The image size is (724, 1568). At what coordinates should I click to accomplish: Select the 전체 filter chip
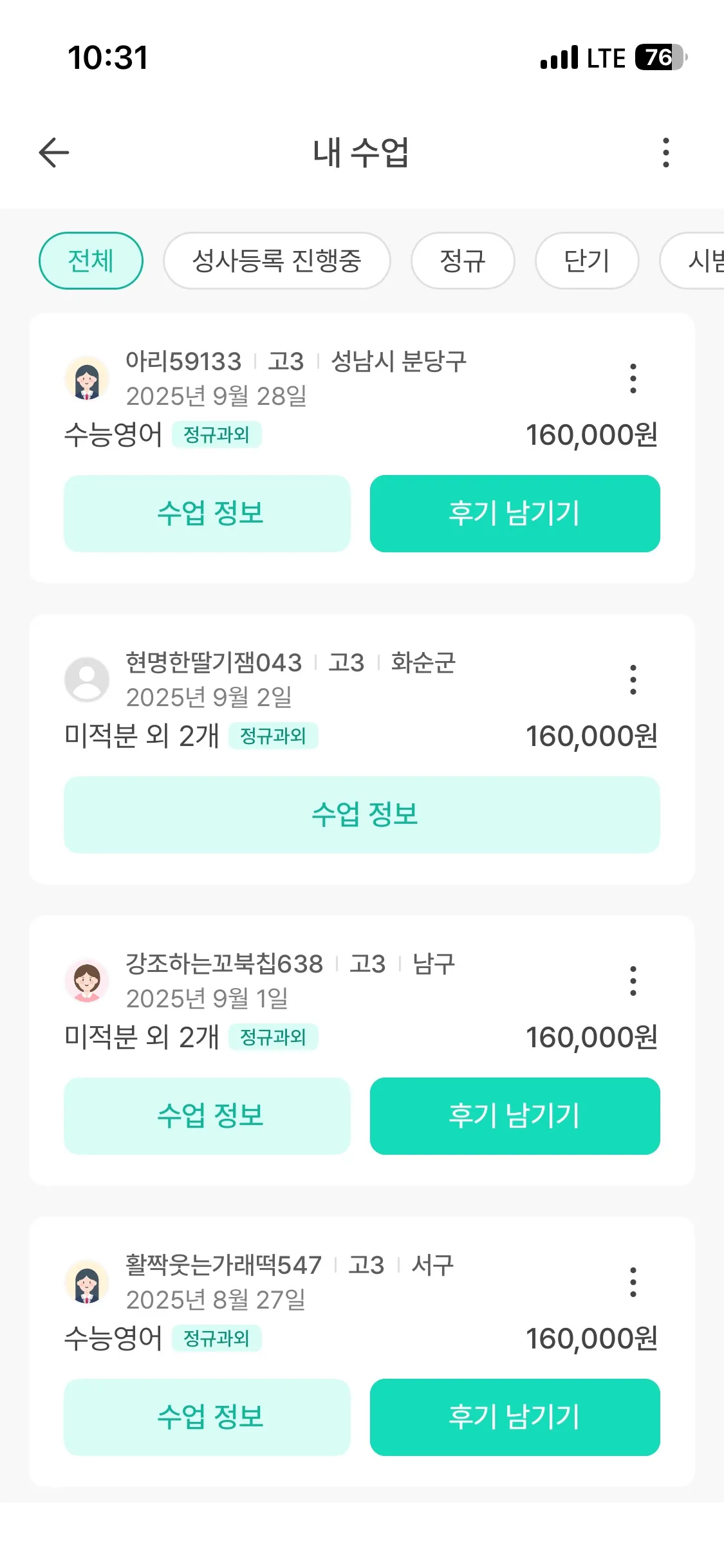click(x=91, y=261)
